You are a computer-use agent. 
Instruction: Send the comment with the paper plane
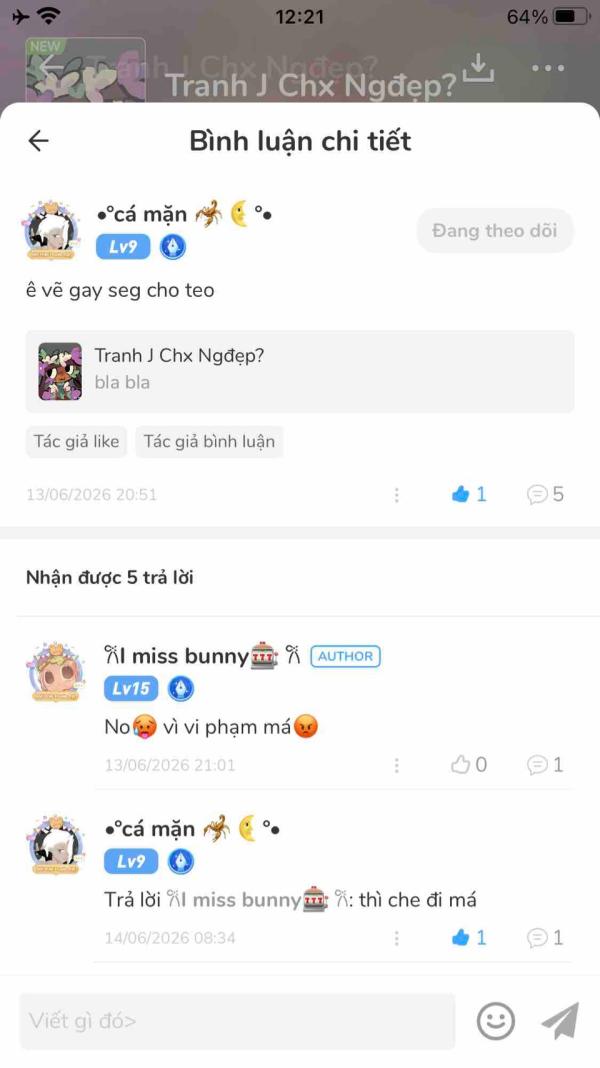tap(560, 1020)
